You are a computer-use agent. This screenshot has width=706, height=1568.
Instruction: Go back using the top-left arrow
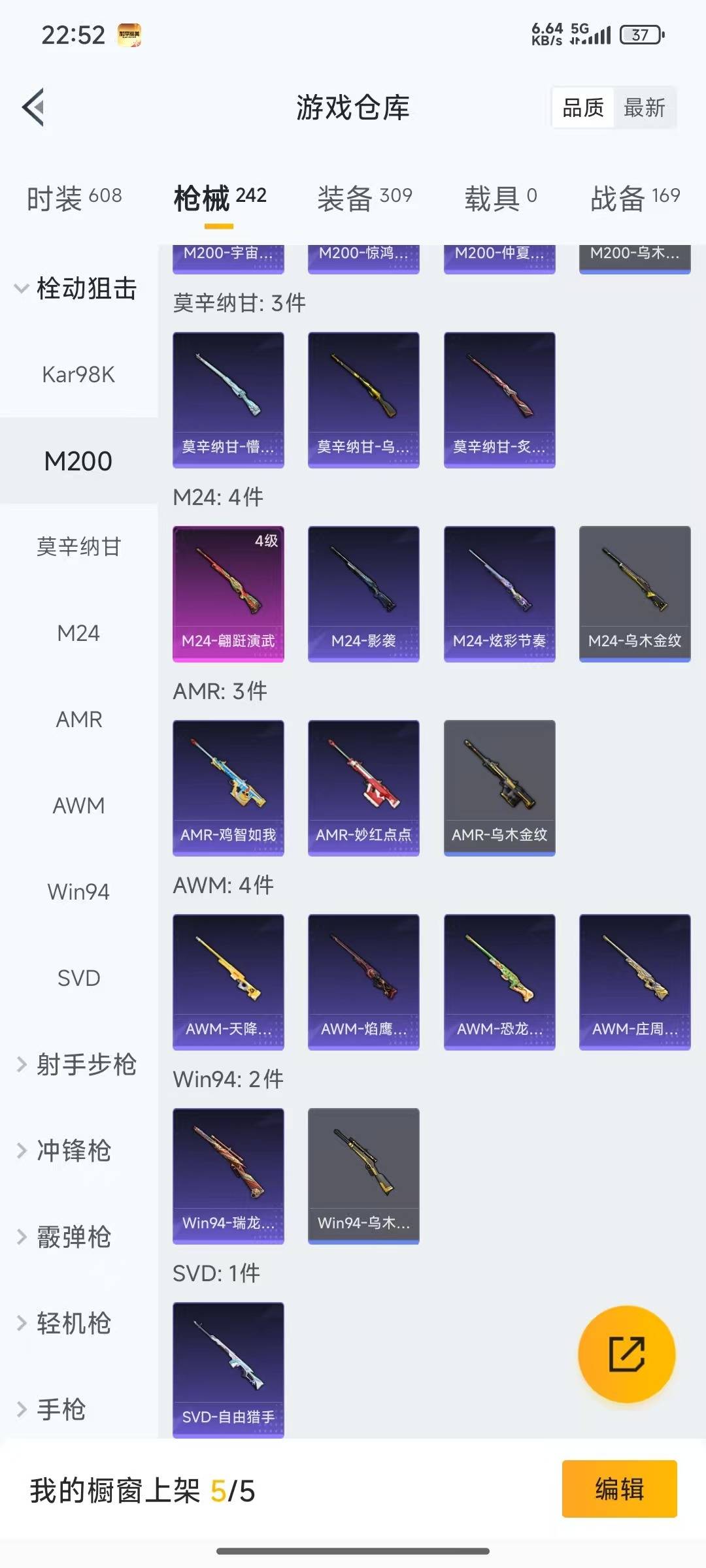[34, 107]
